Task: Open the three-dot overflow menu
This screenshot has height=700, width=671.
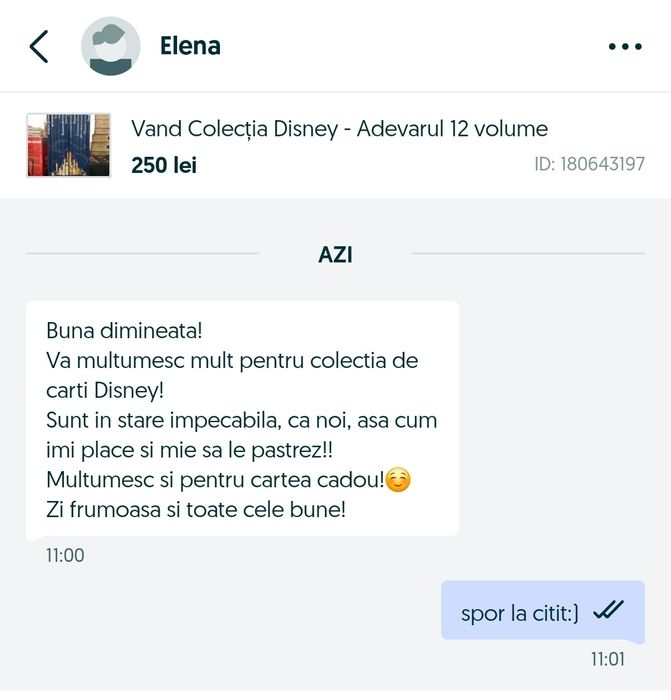Action: (x=625, y=47)
